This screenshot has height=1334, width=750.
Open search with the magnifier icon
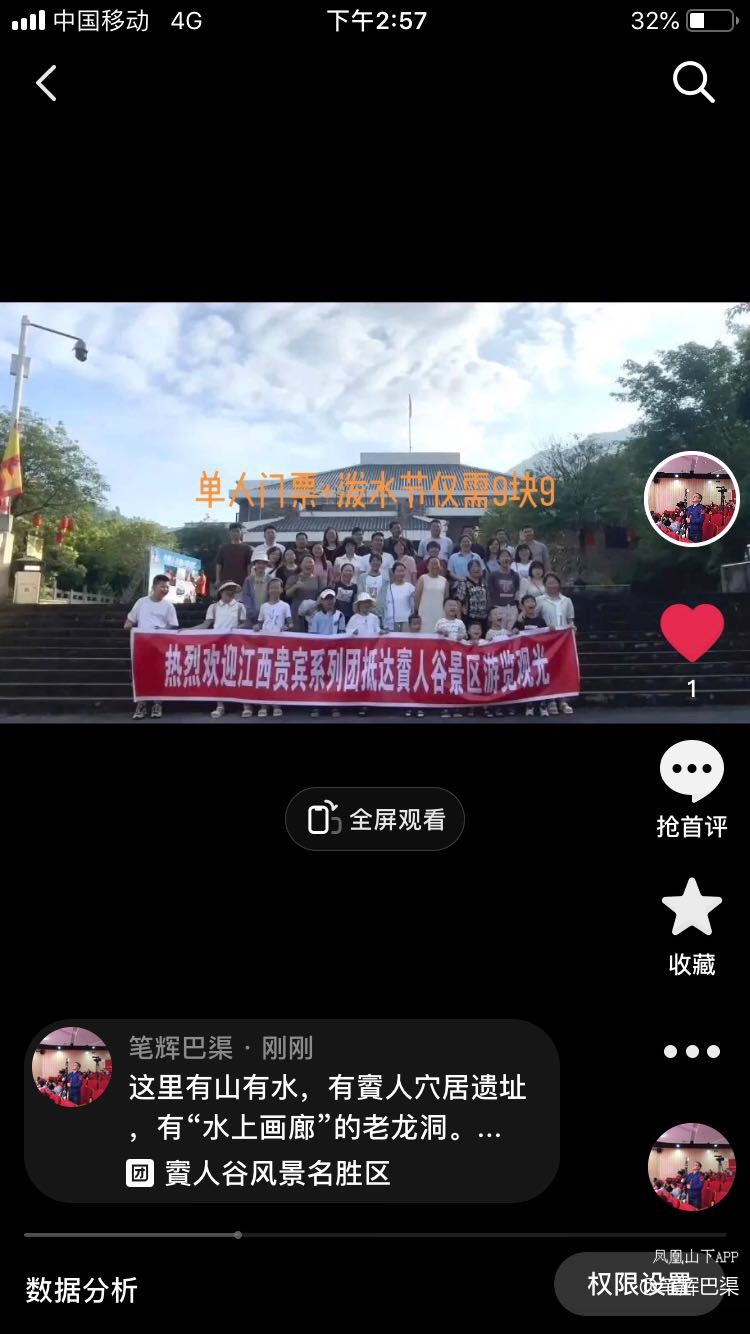point(693,82)
